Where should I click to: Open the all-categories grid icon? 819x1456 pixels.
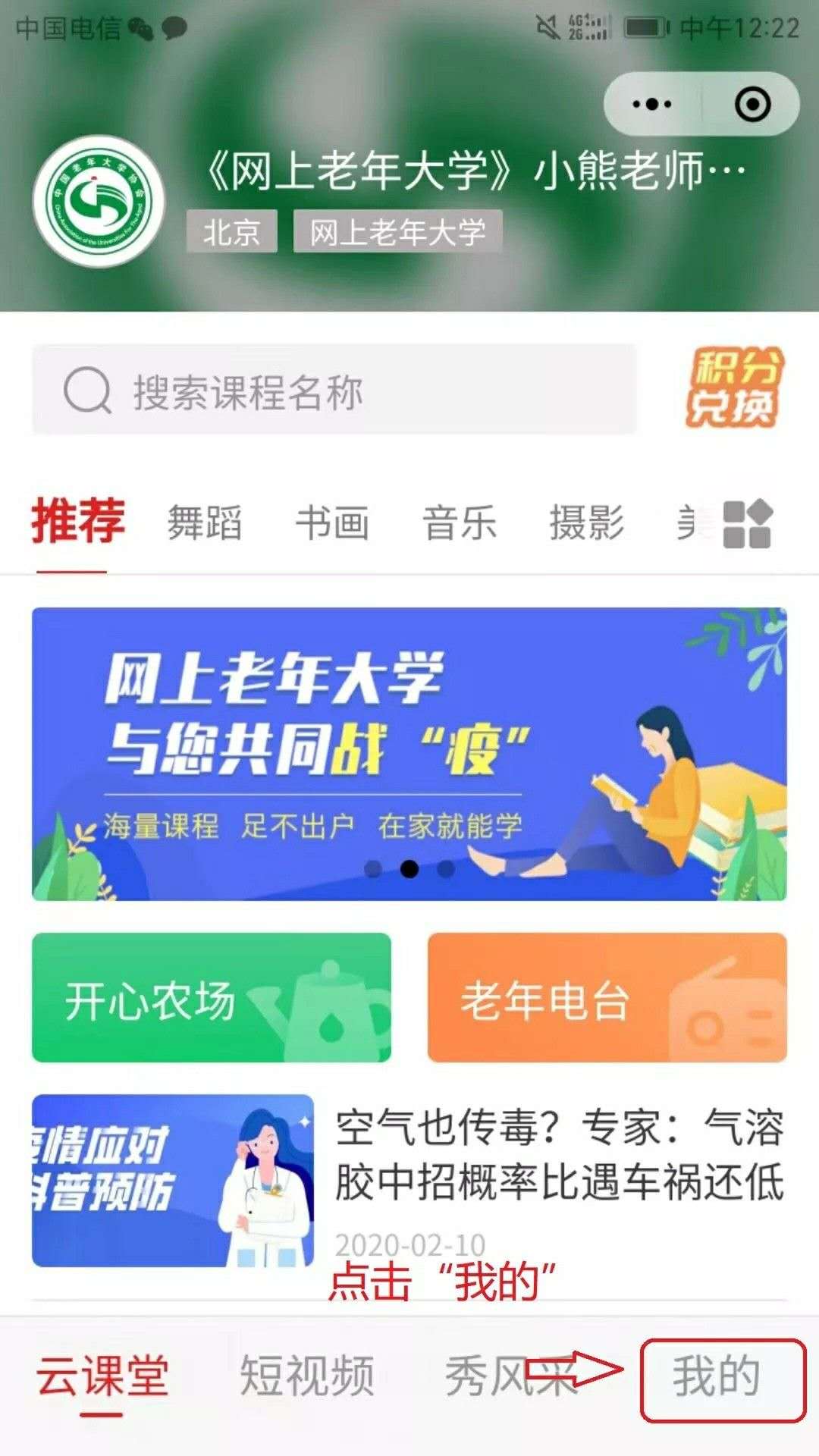[x=747, y=524]
